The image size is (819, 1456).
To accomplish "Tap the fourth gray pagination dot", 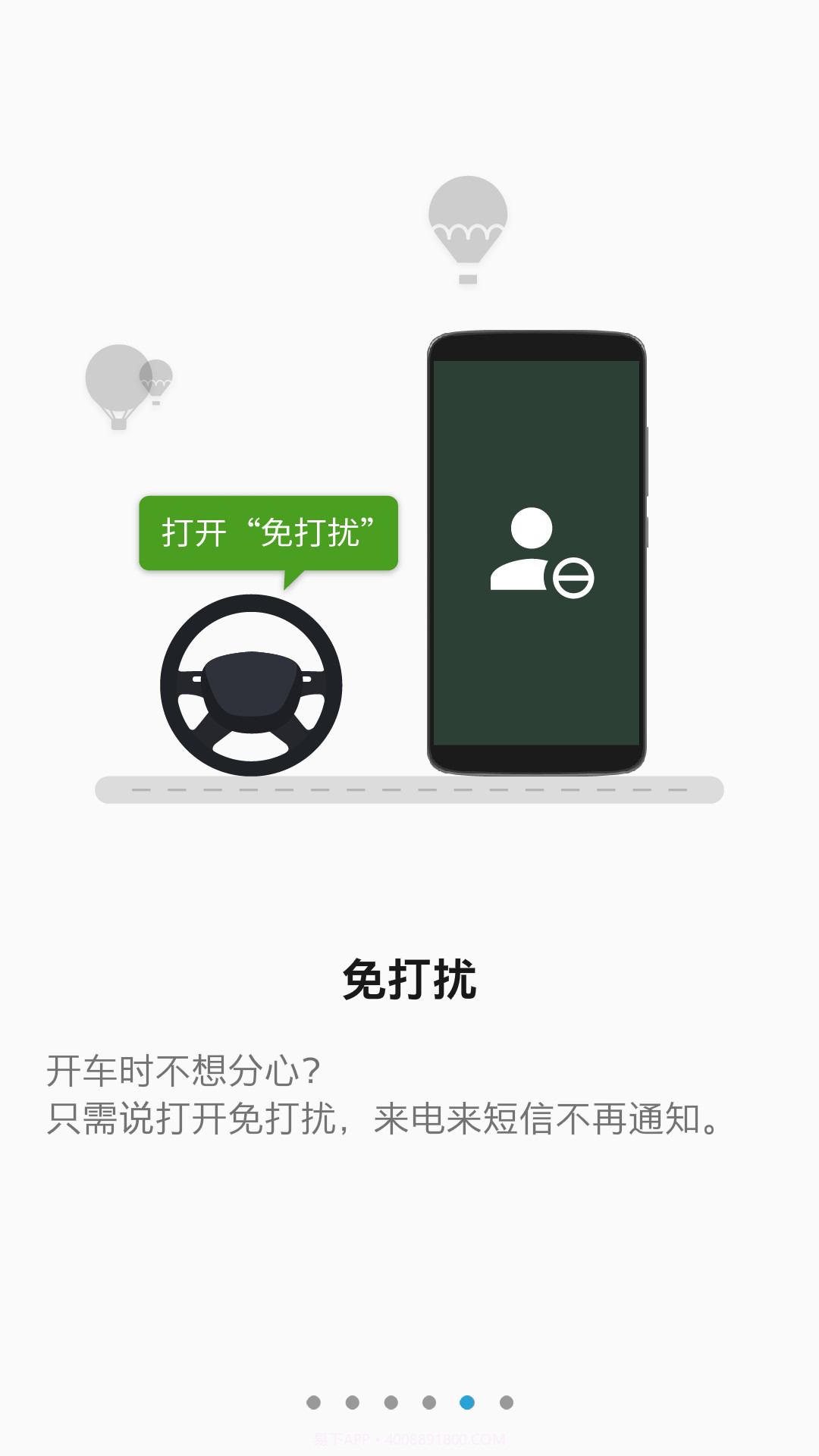I will coord(428,1403).
